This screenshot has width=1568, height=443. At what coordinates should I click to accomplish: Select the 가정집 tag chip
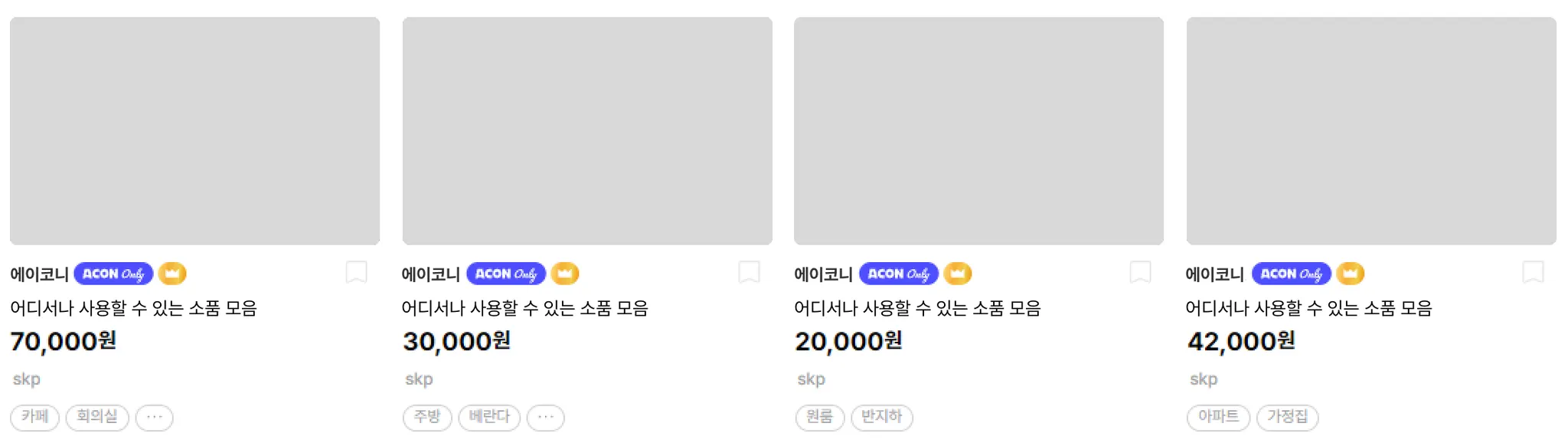point(1288,417)
